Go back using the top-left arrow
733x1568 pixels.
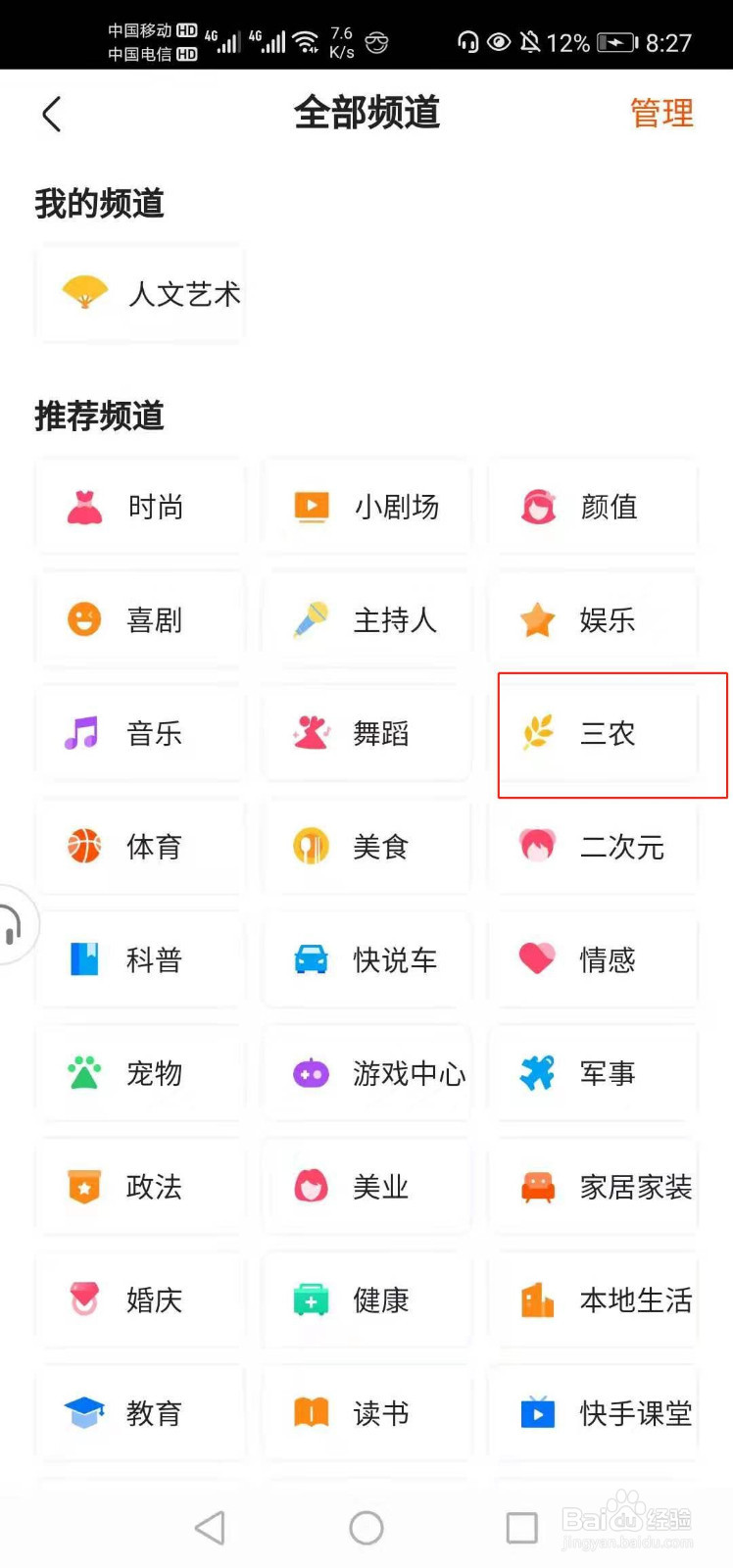point(52,115)
